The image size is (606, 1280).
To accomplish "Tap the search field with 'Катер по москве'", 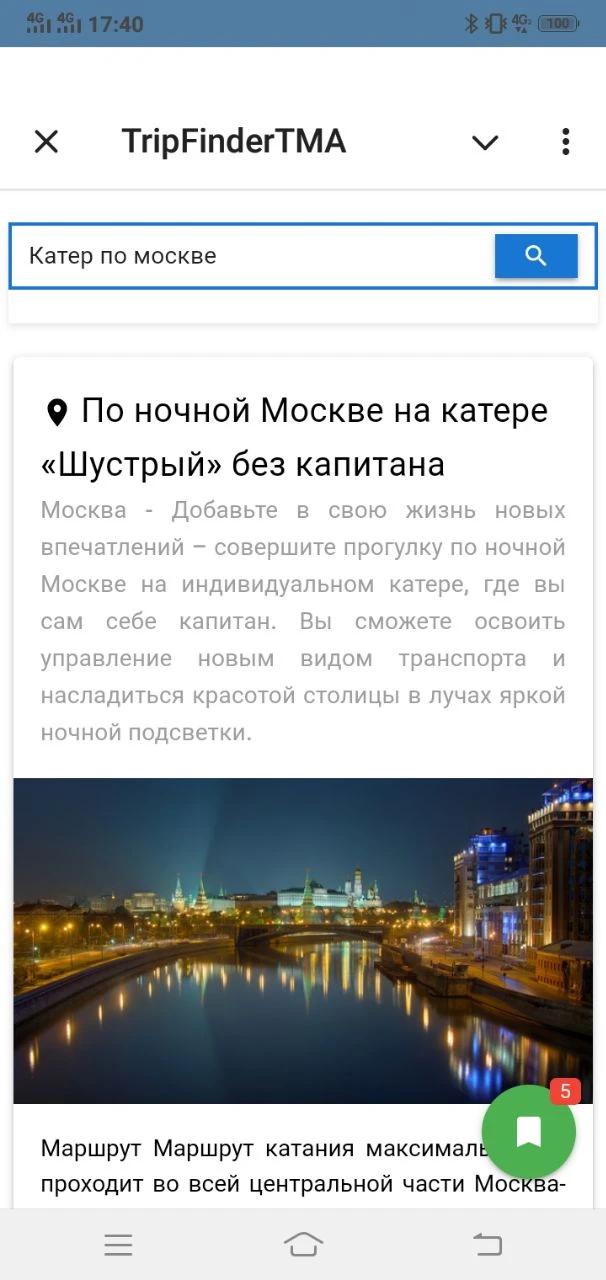I will 250,256.
